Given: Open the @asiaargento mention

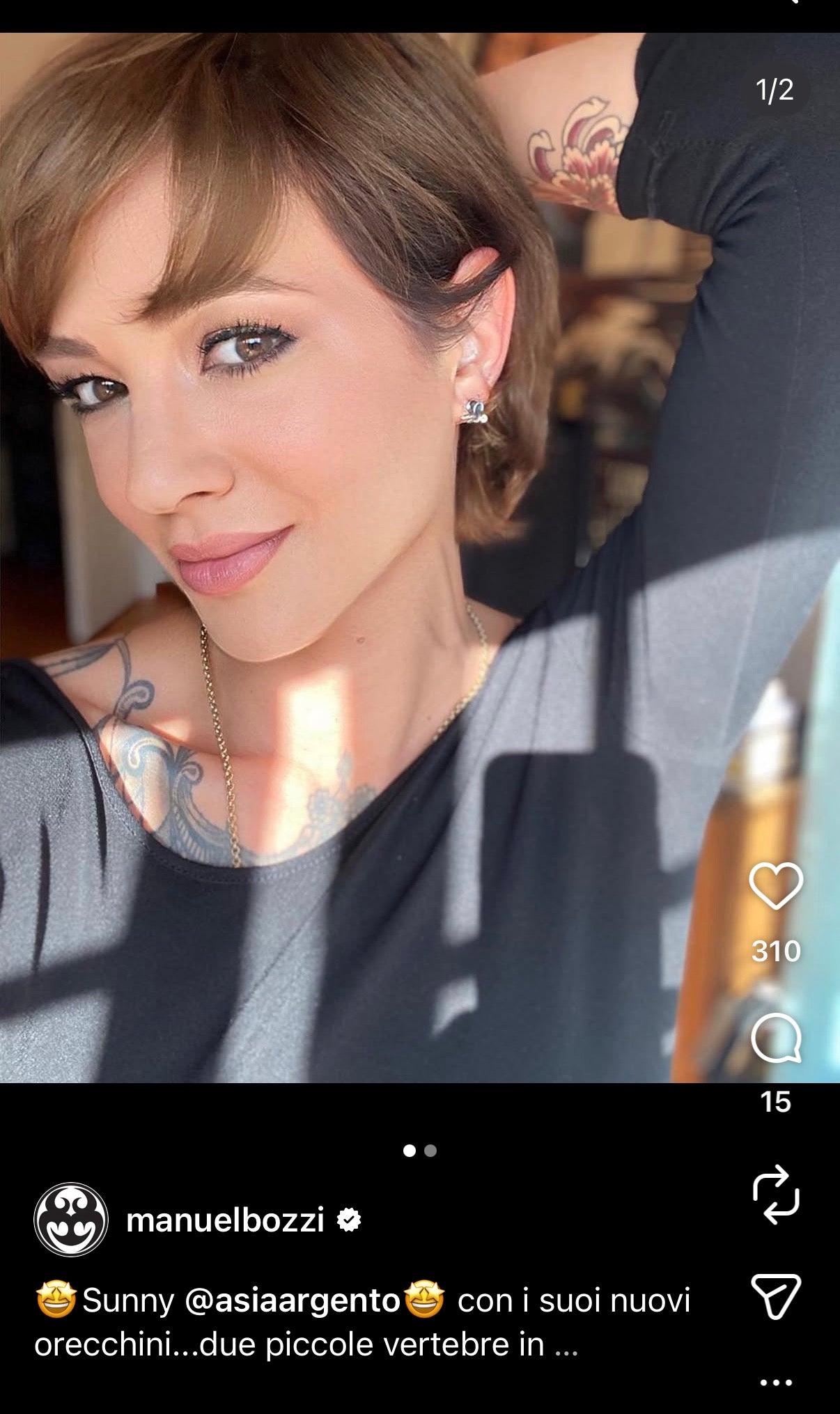Looking at the screenshot, I should click(x=293, y=1300).
